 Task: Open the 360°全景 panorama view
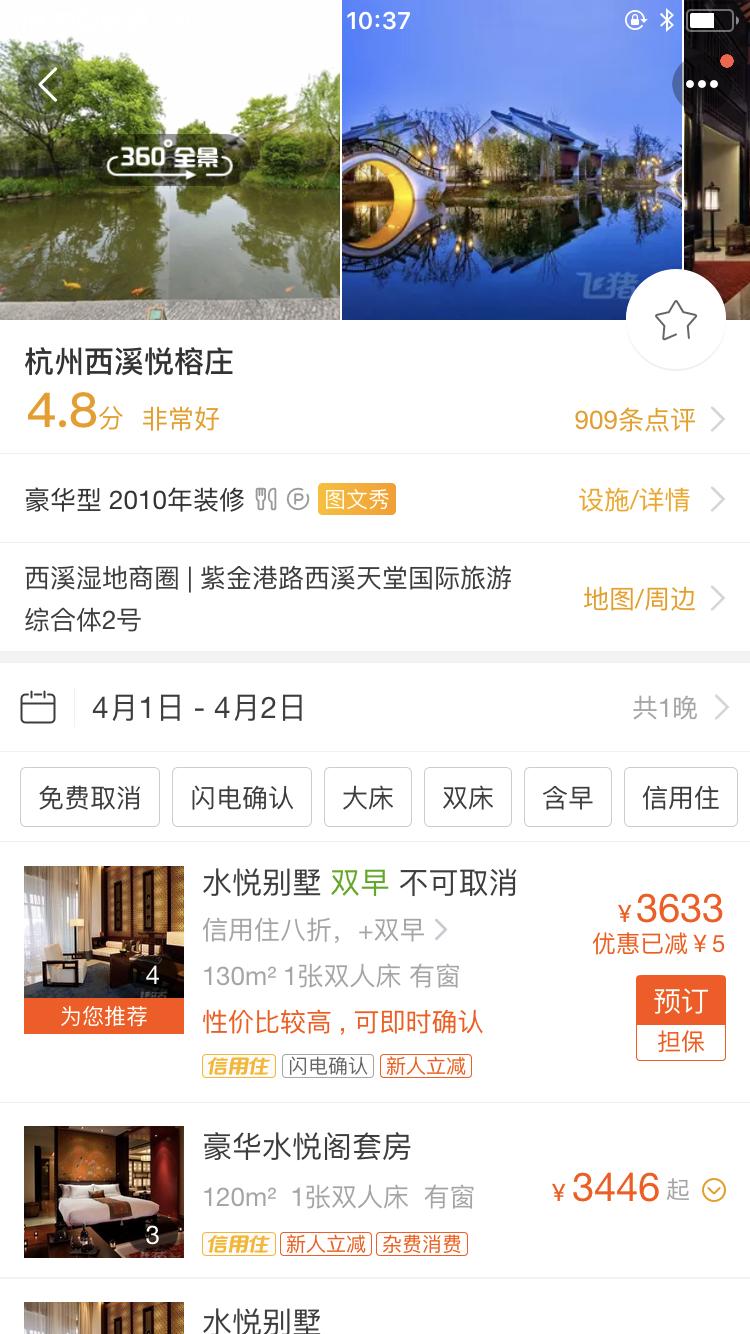point(170,160)
